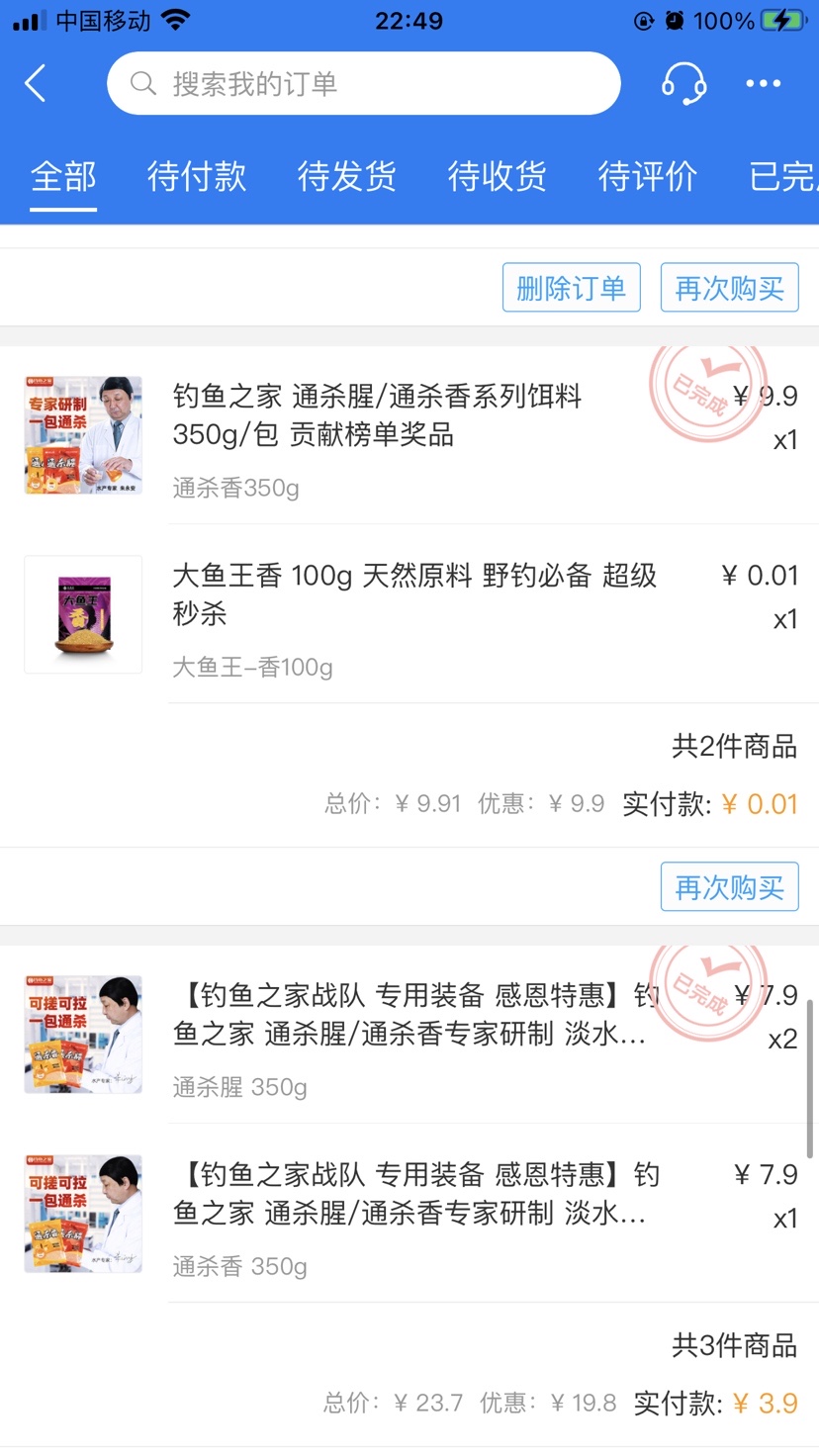819x1456 pixels.
Task: Tap the 钓鱼之家 通杀香 product thumbnail
Action: pos(82,434)
